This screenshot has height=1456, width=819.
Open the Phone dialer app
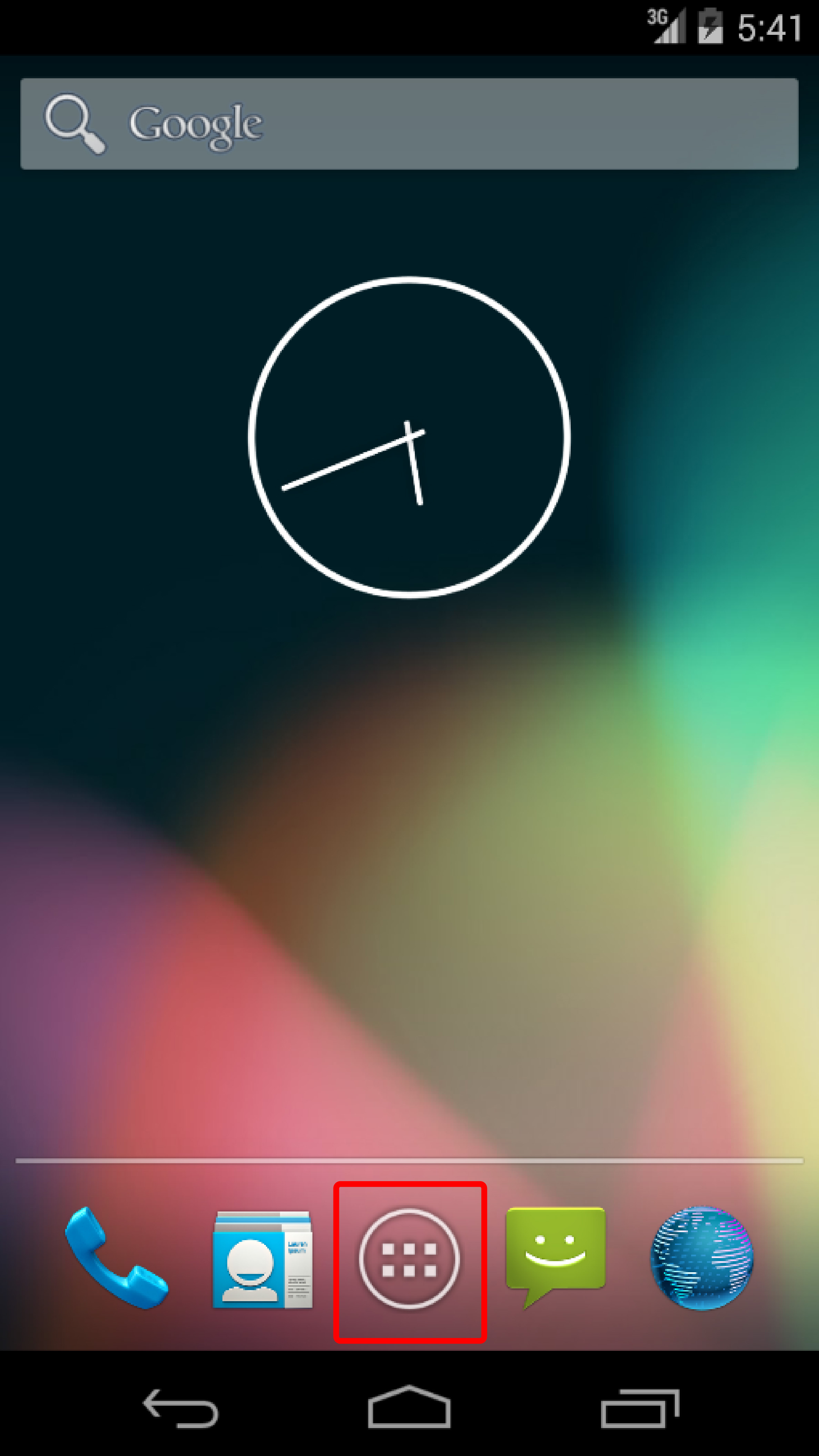coord(116,1258)
